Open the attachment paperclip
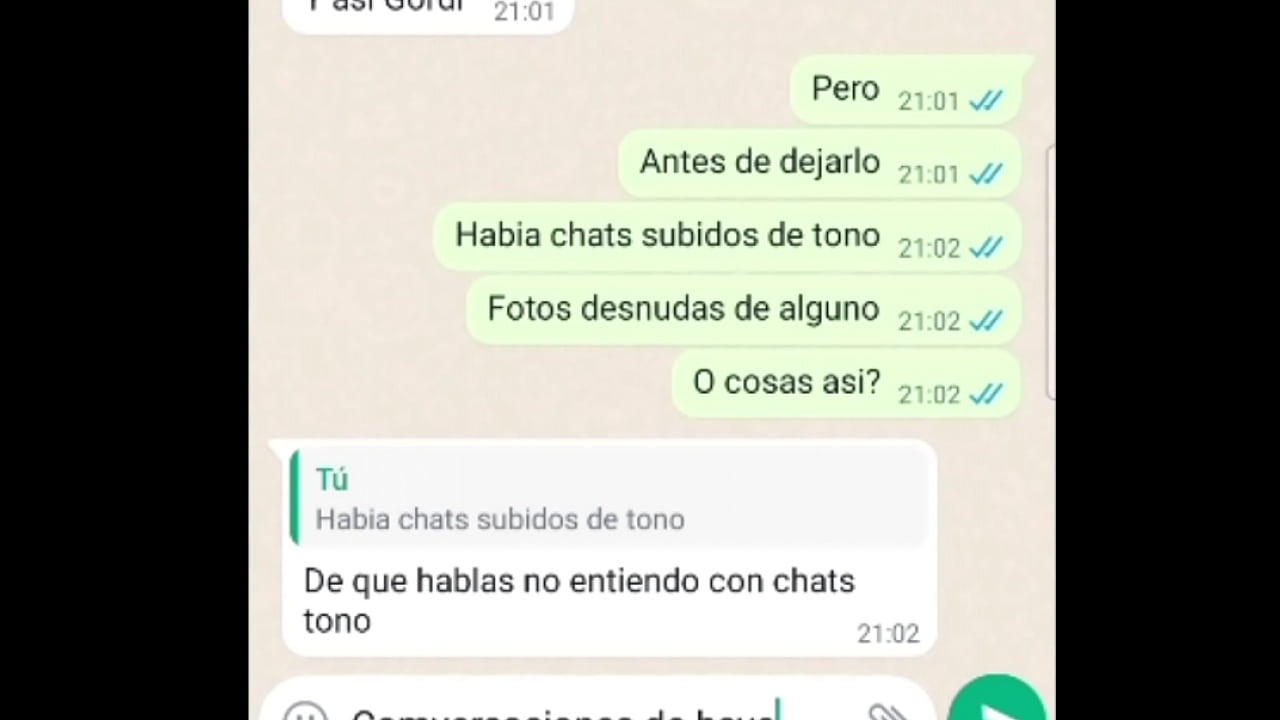Screen dimensions: 1280x720 point(885,712)
